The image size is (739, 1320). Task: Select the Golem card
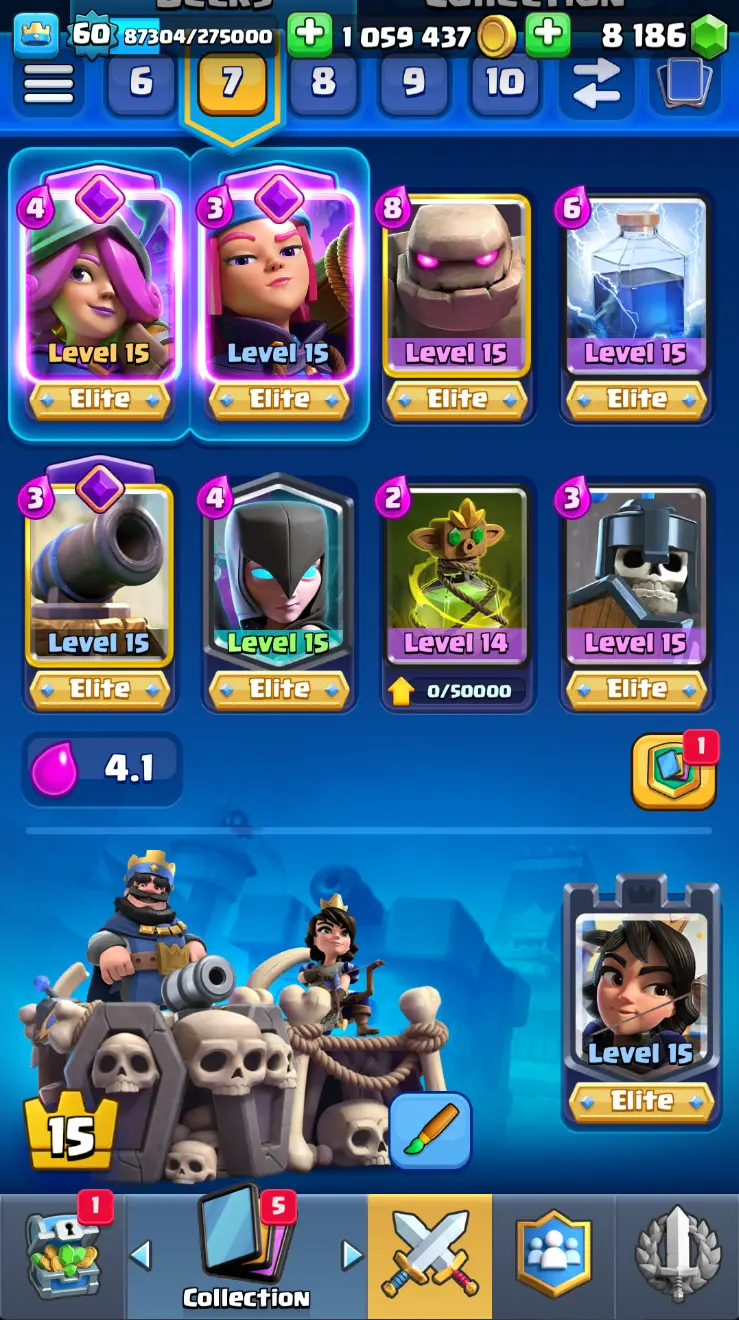[457, 290]
